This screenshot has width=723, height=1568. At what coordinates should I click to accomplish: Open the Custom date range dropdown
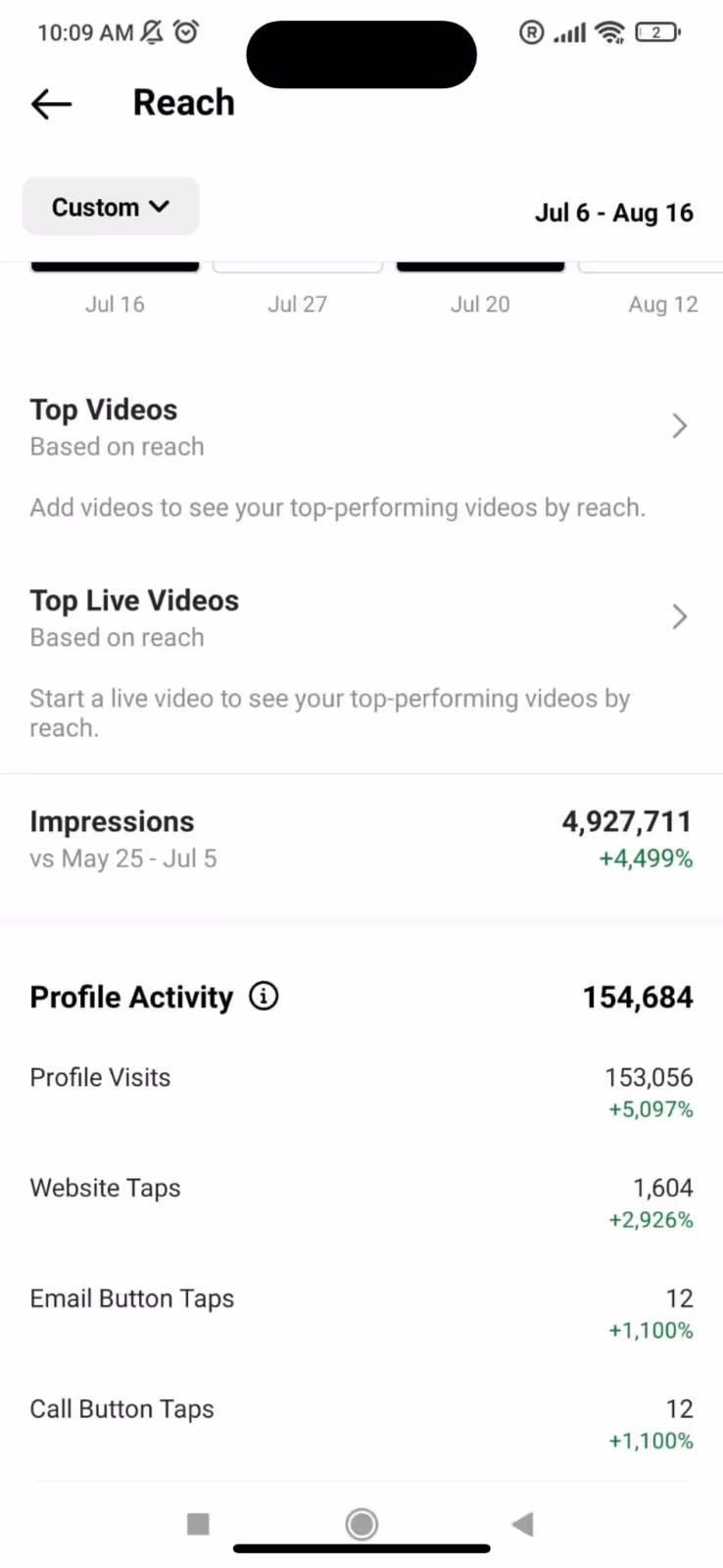tap(111, 207)
